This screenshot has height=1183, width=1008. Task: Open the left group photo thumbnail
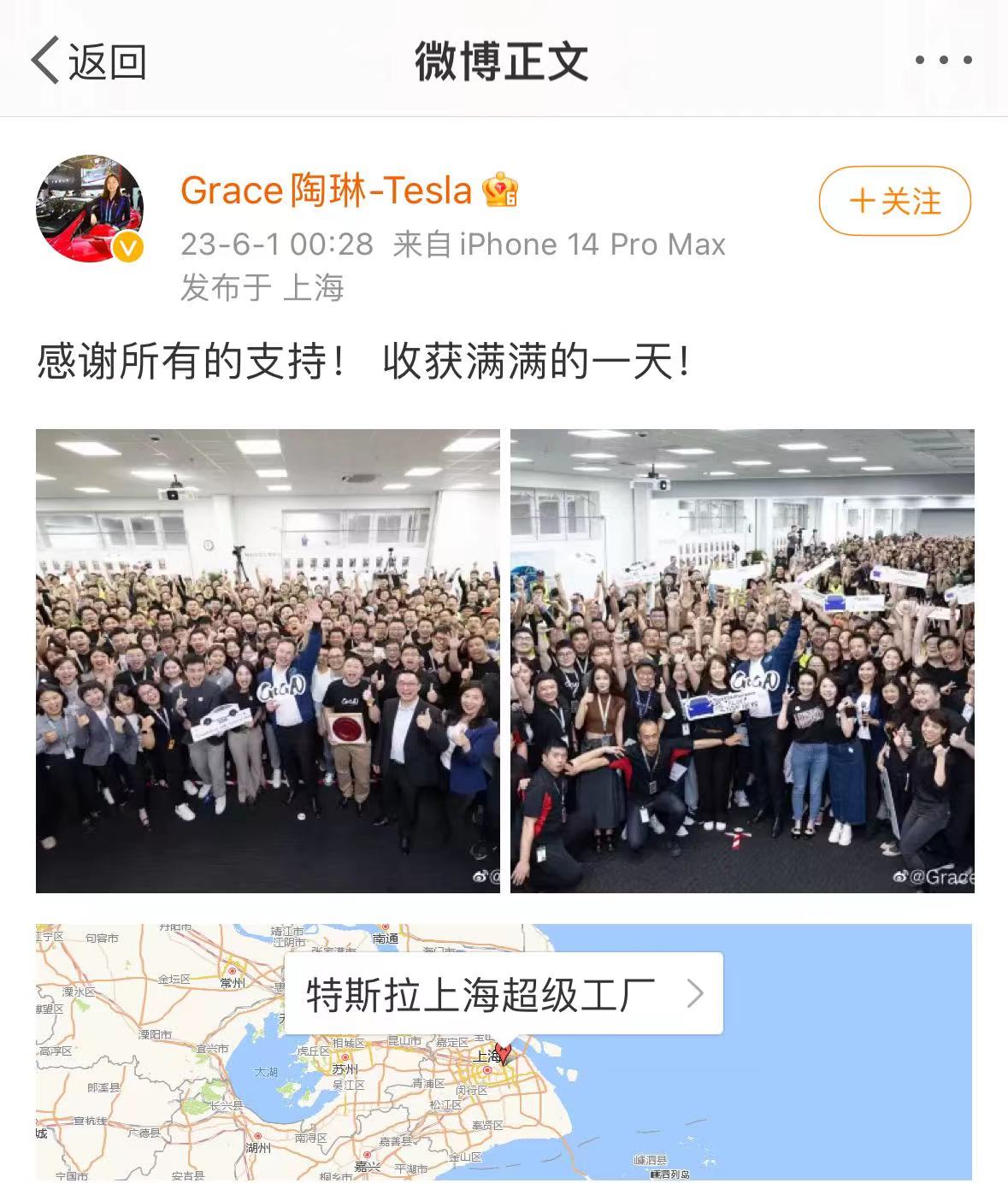tap(267, 658)
